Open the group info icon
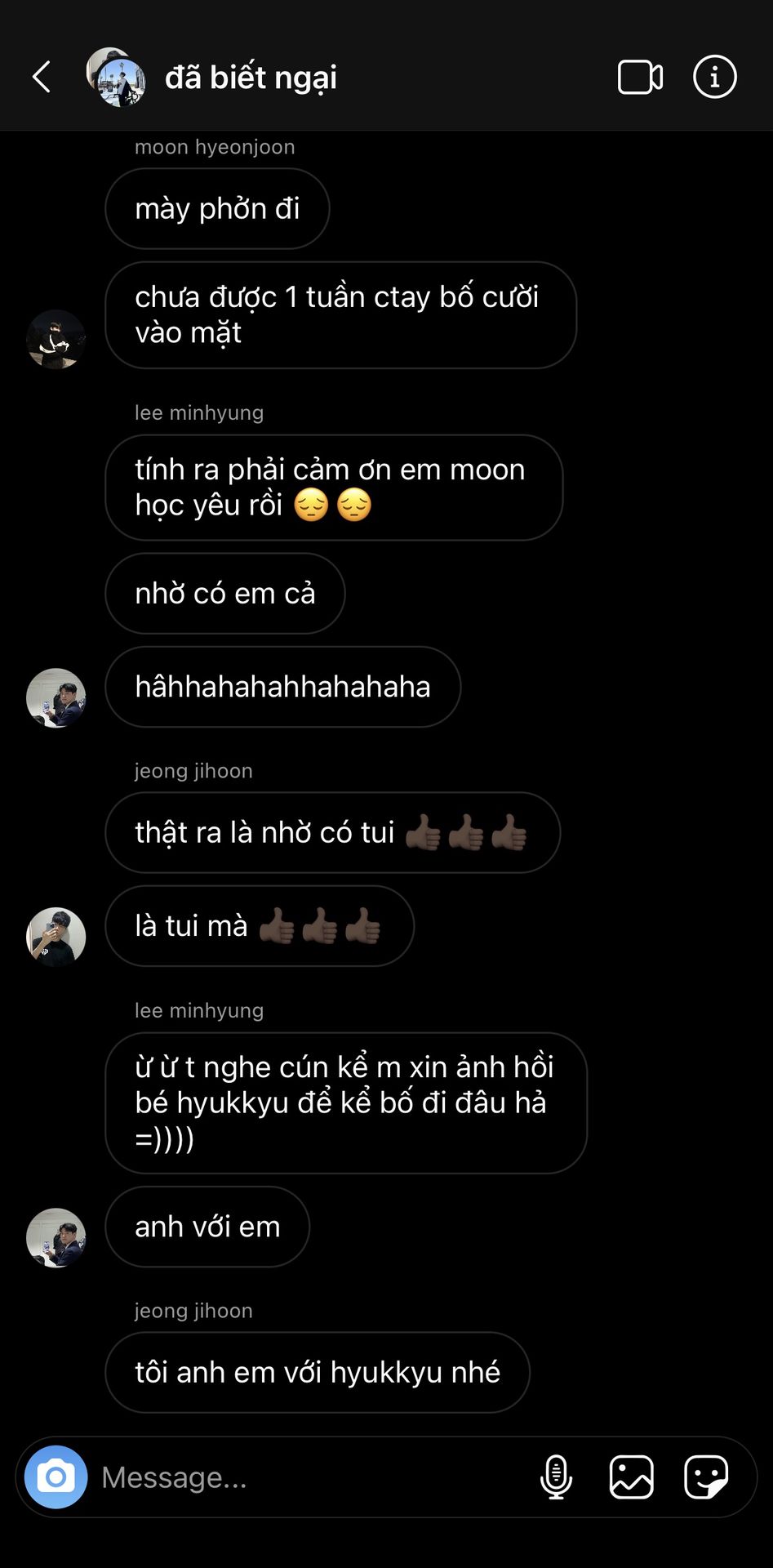This screenshot has height=1568, width=773. click(x=714, y=78)
